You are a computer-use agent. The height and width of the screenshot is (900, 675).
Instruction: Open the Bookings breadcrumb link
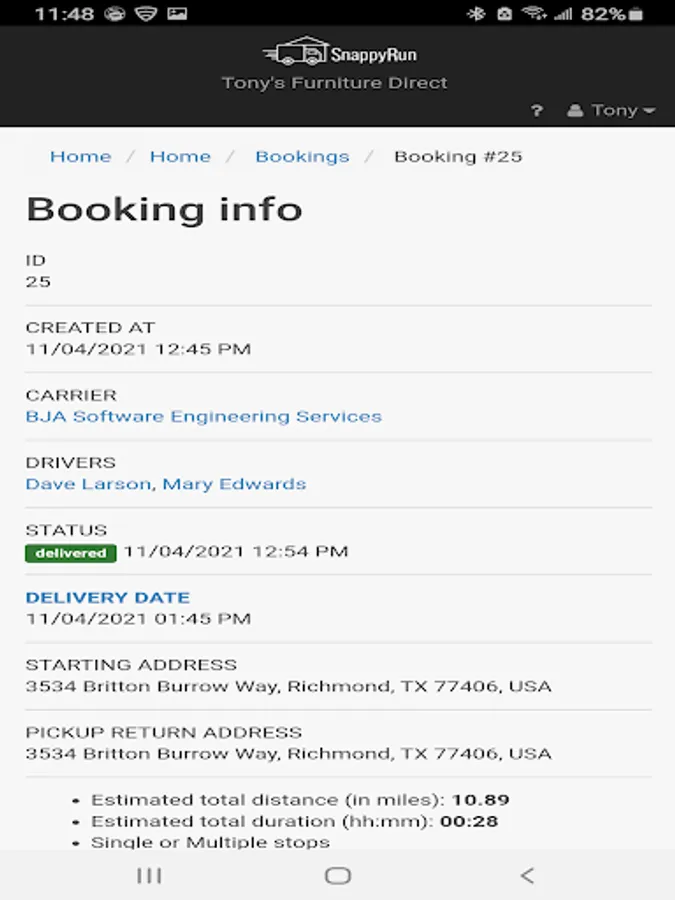[x=302, y=157]
